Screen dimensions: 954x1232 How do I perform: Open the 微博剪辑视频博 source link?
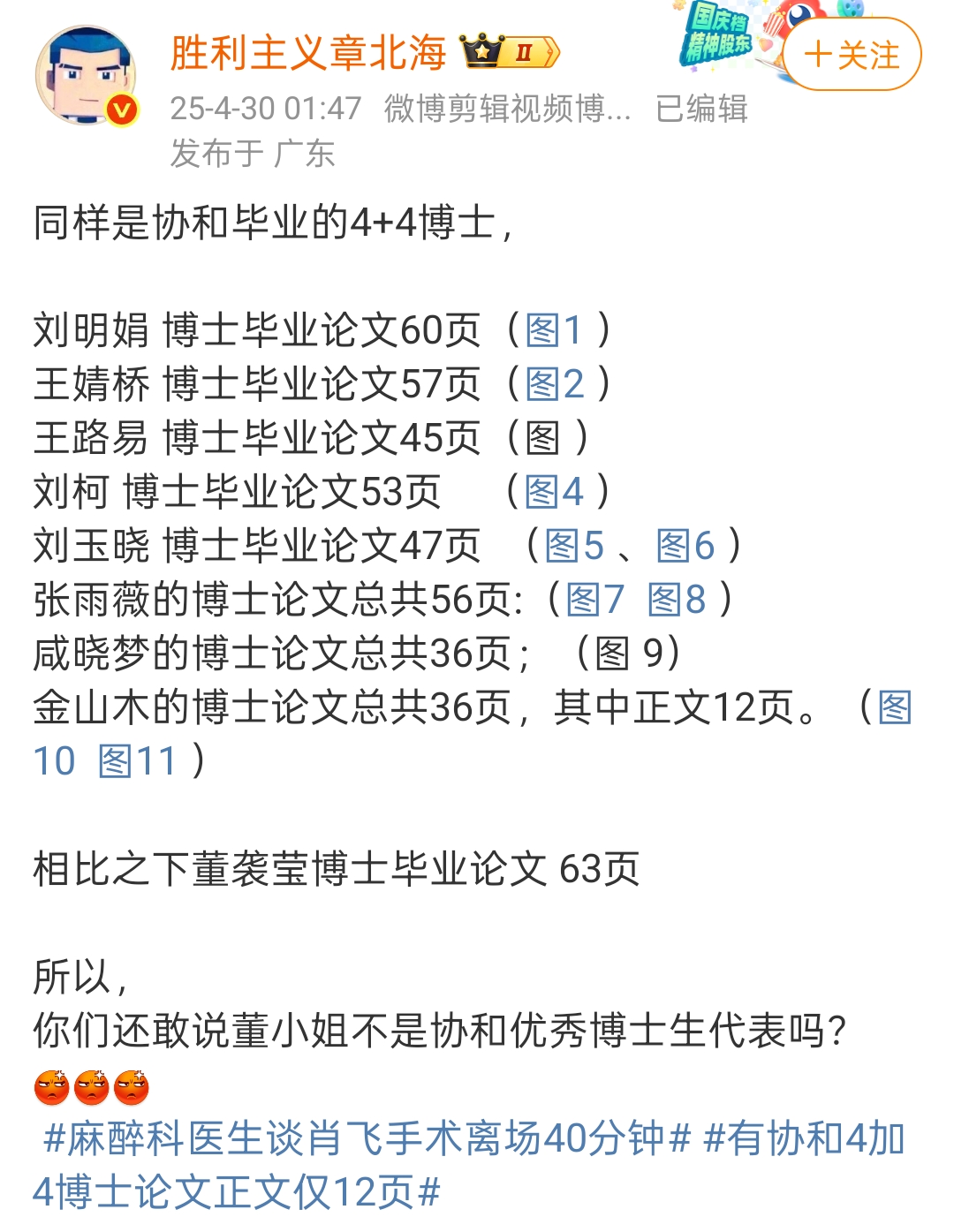507,109
